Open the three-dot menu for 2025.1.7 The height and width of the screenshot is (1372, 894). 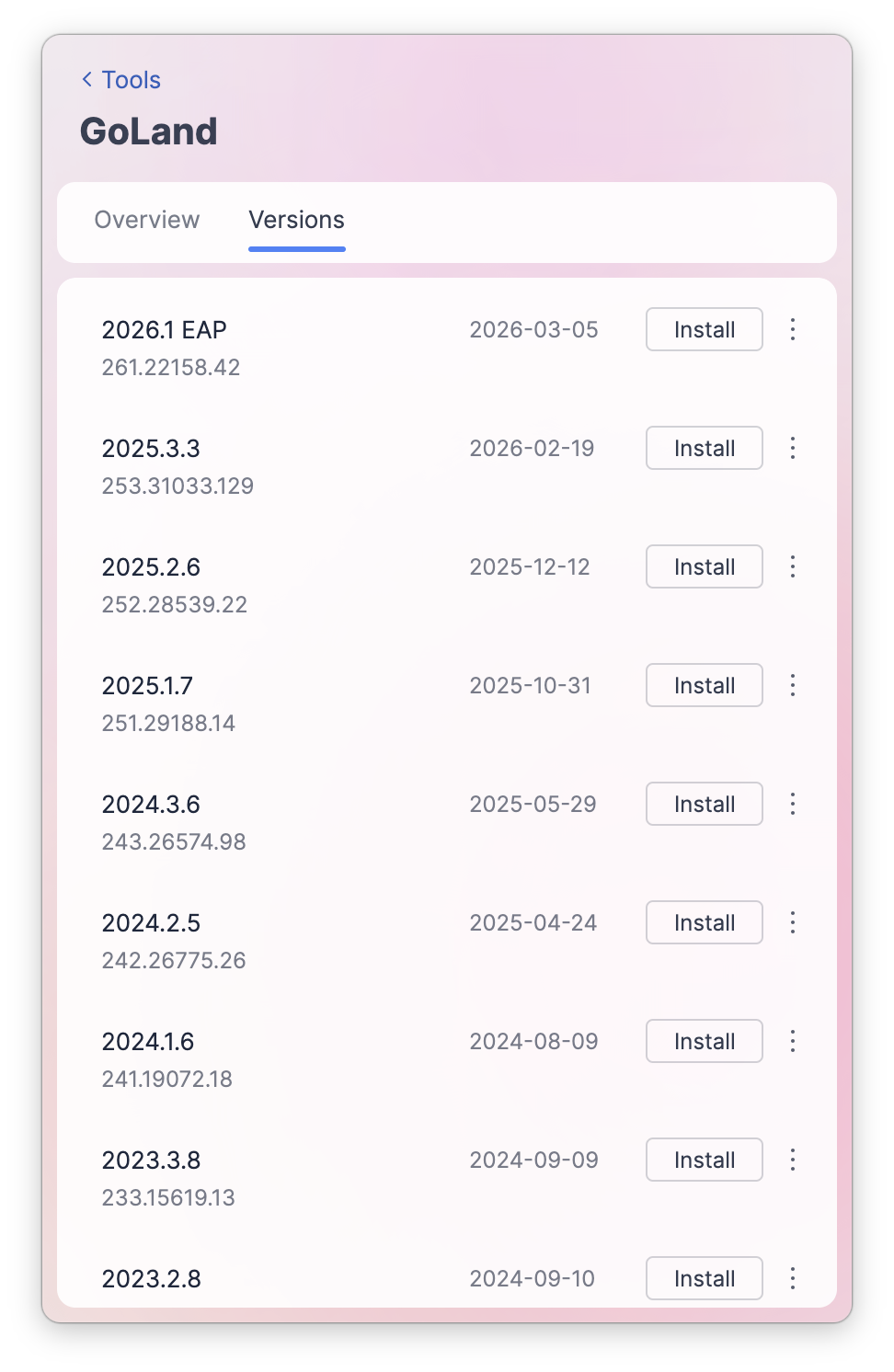(793, 685)
